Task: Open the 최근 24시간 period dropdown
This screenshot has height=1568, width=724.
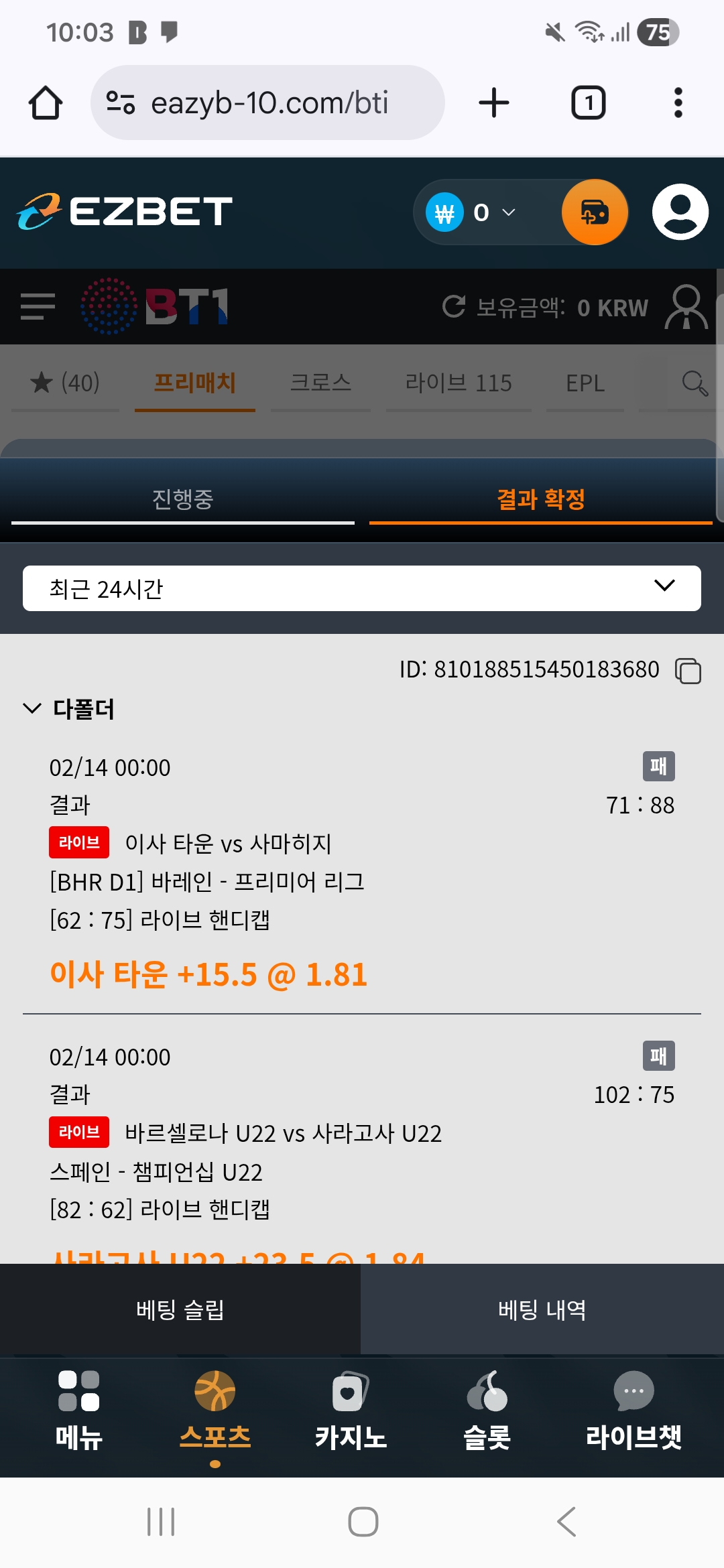Action: (x=362, y=588)
